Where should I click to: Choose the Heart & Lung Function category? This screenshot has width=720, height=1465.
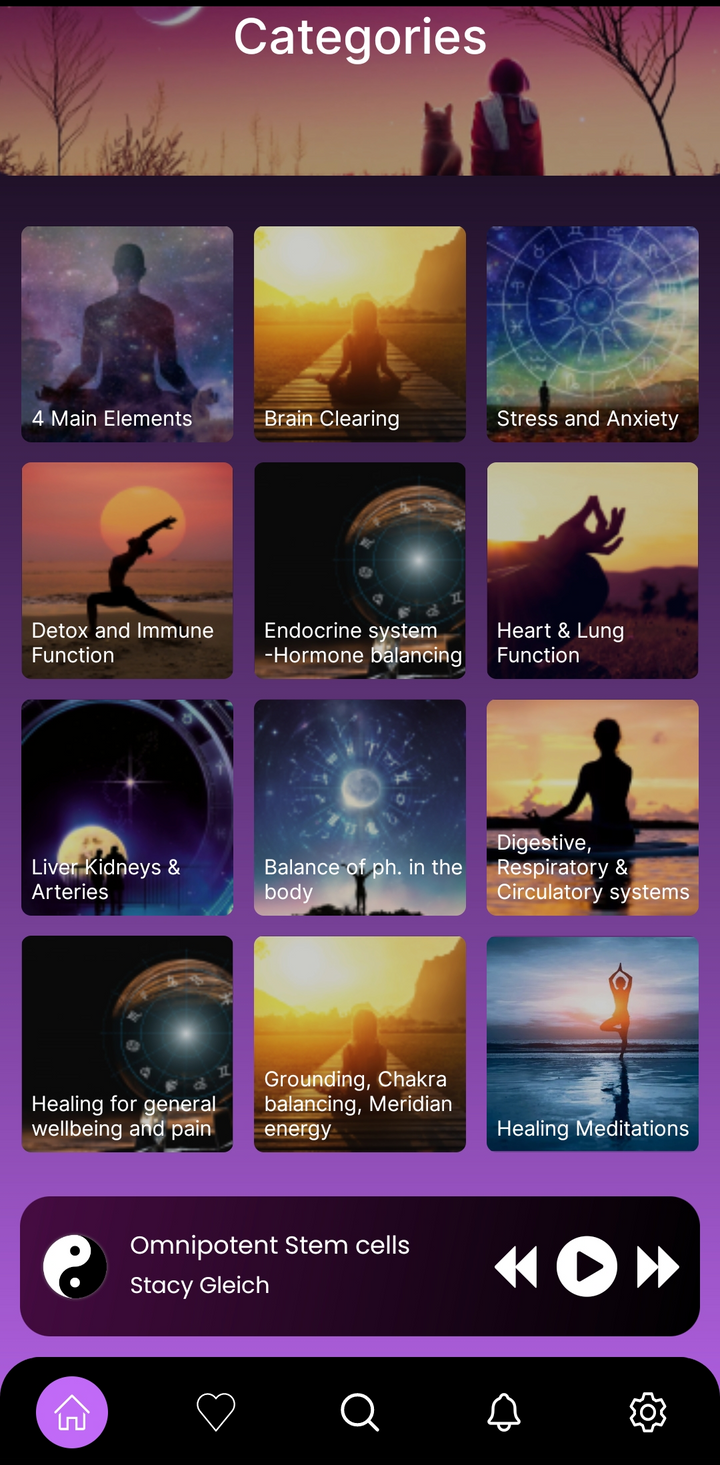(x=592, y=570)
